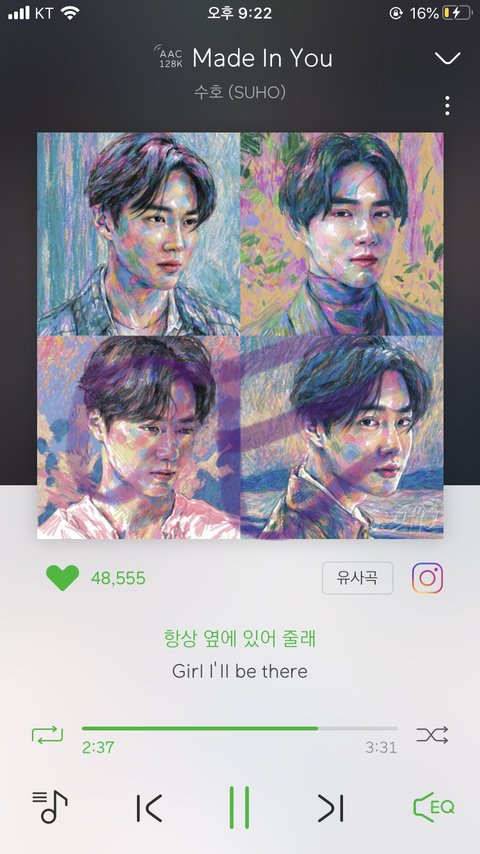Skip back to the previous track

[x=149, y=808]
